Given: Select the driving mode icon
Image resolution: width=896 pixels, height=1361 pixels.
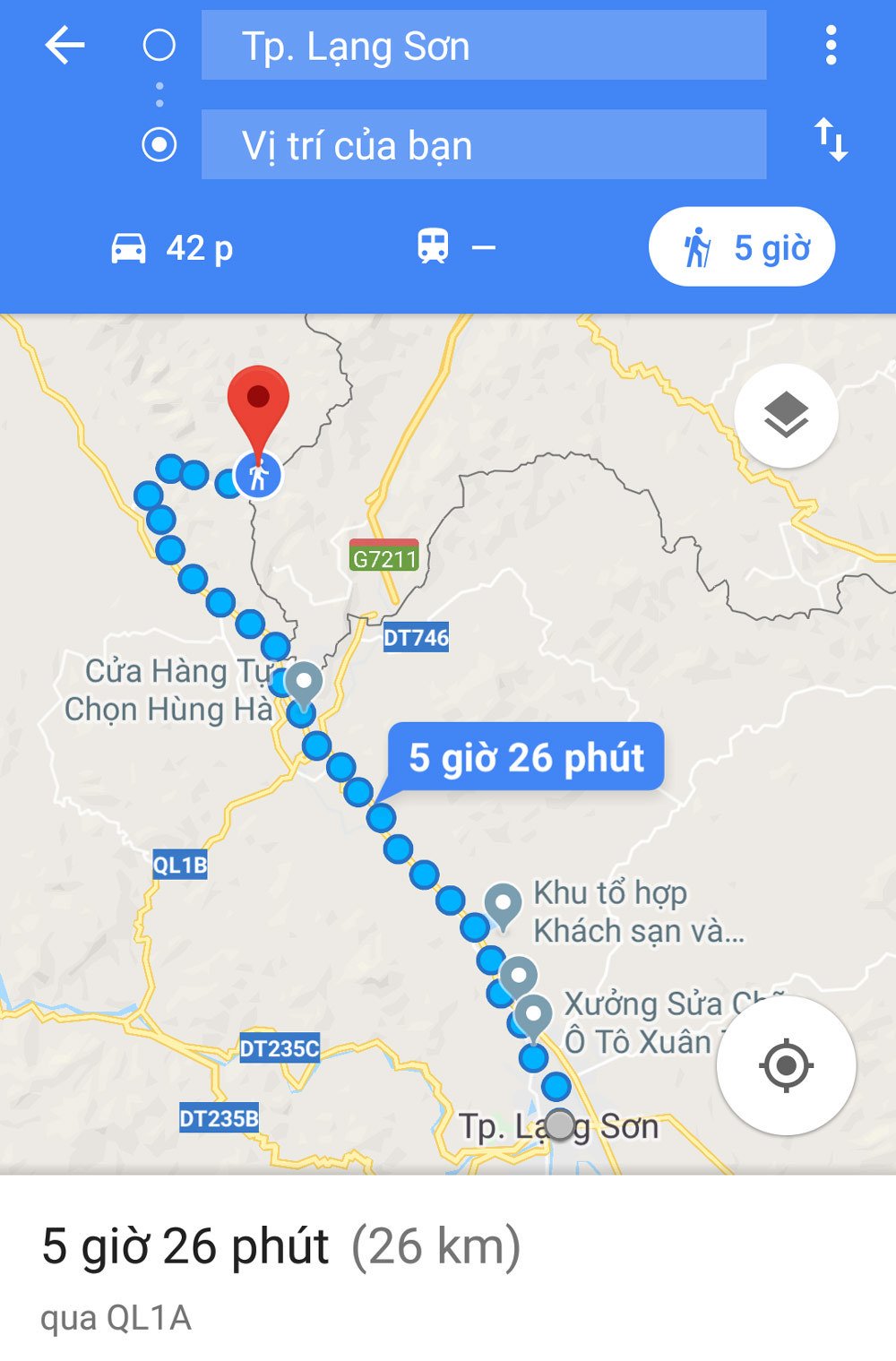Looking at the screenshot, I should (131, 247).
